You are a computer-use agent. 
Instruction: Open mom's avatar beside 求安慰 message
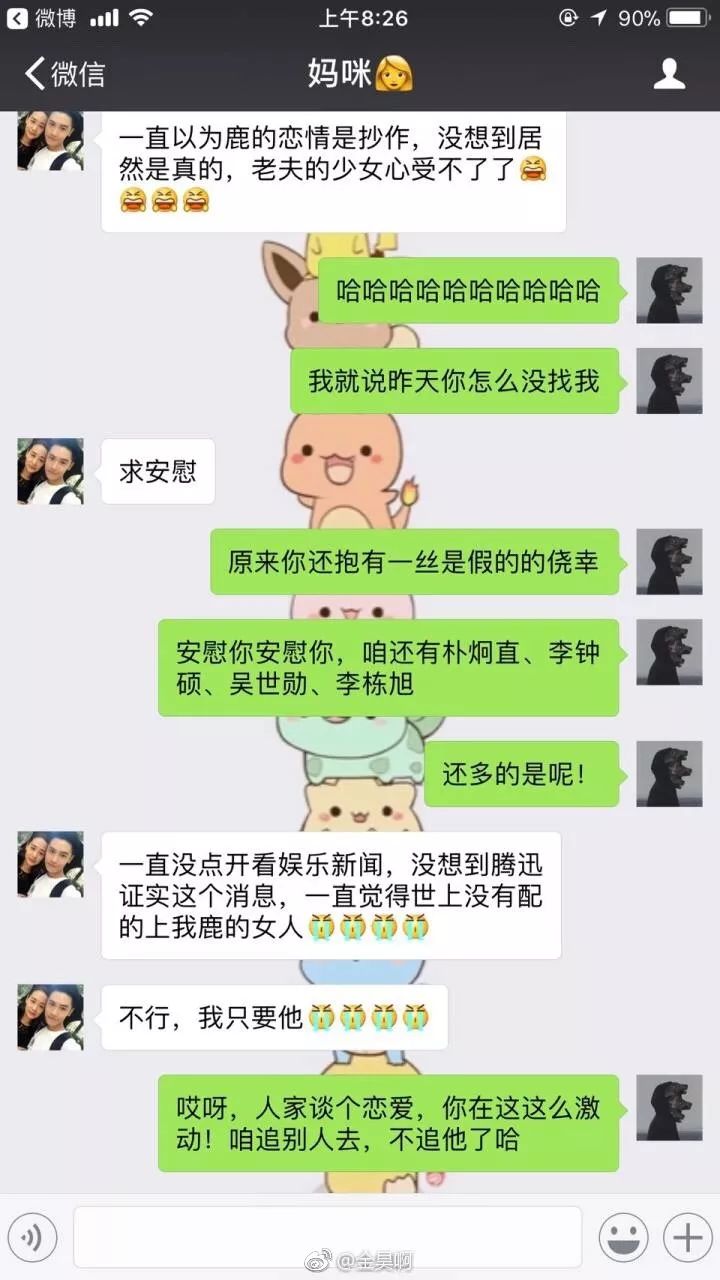[x=50, y=471]
